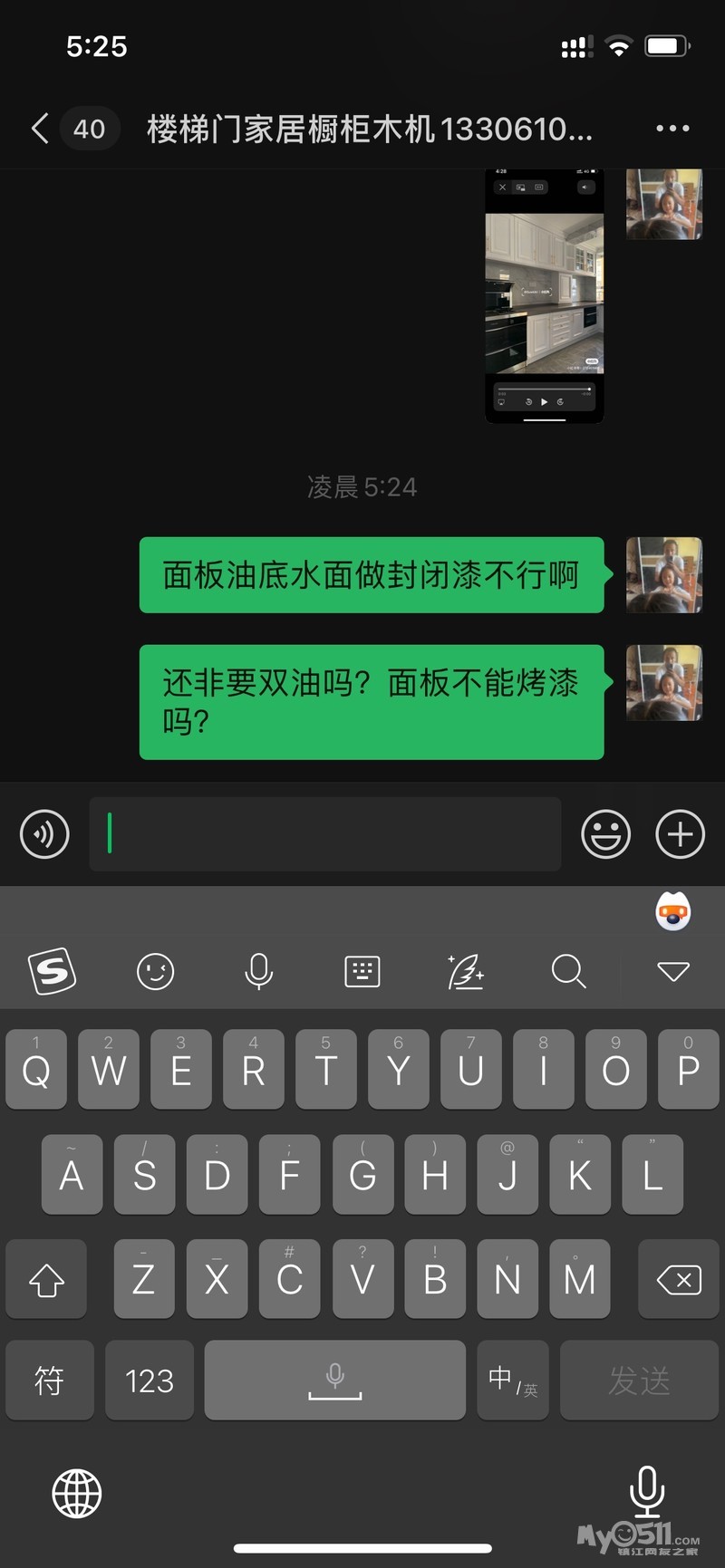The image size is (725, 1568).
Task: Open Sogou keyboard settings logo
Action: point(53,971)
